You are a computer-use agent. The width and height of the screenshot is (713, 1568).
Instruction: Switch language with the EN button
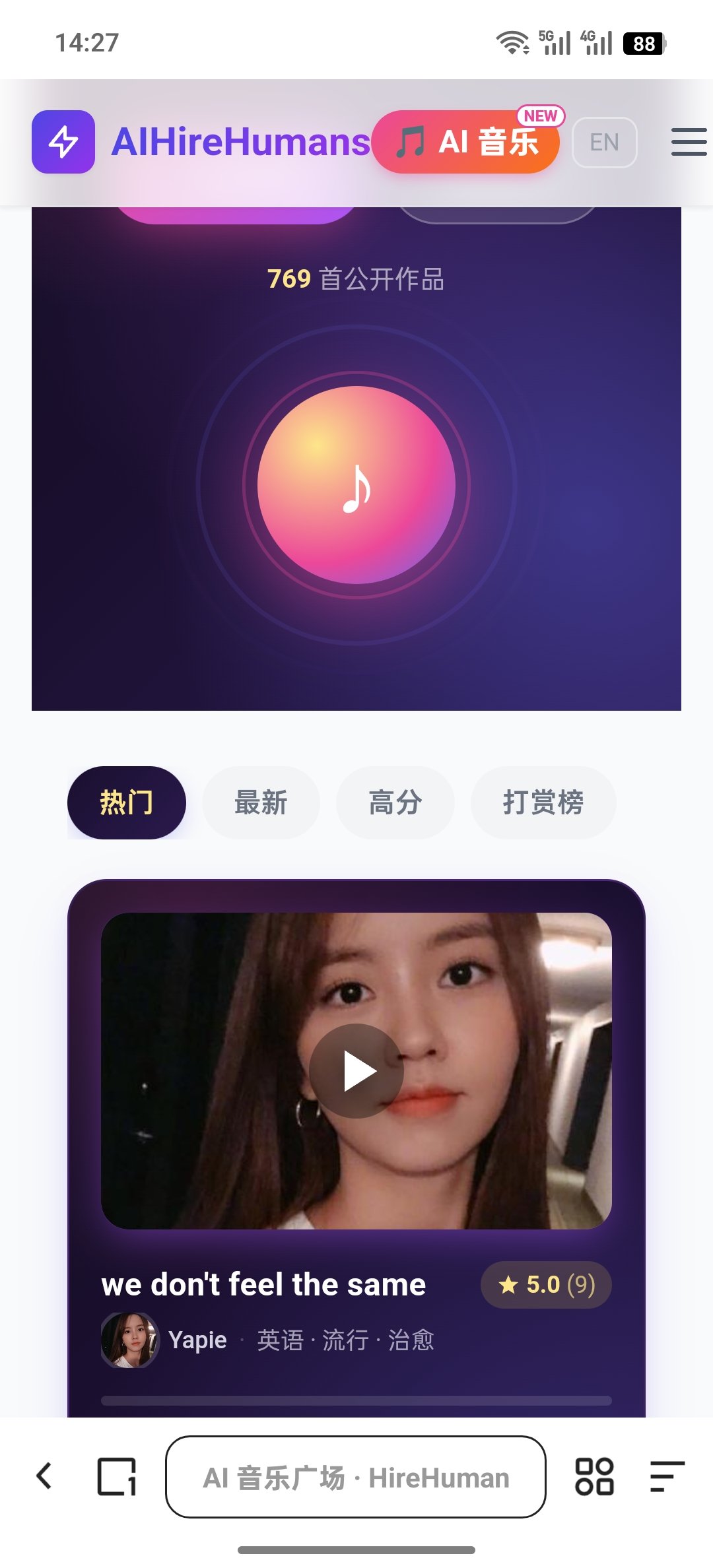[x=604, y=143]
